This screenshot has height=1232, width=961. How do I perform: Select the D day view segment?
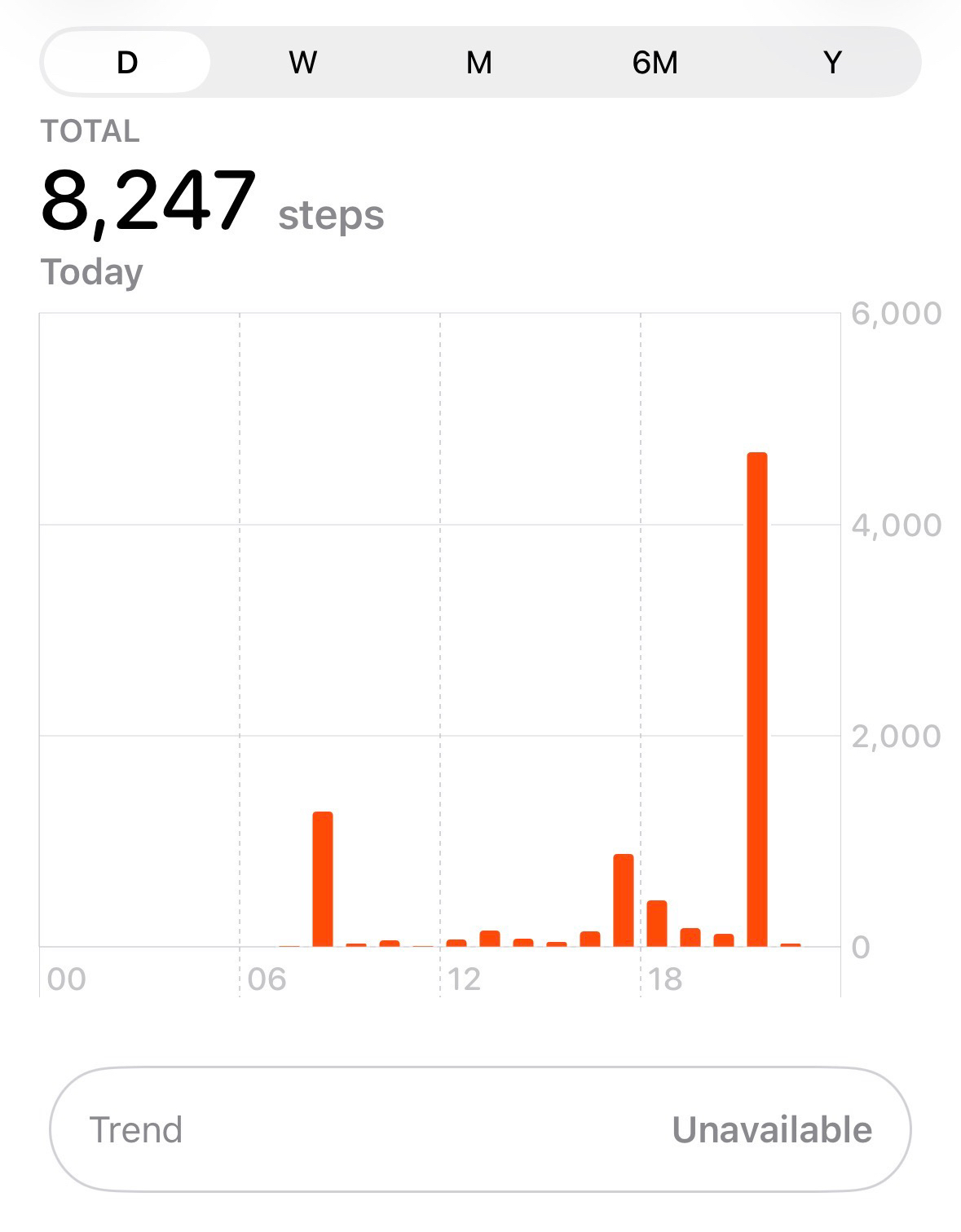(127, 63)
